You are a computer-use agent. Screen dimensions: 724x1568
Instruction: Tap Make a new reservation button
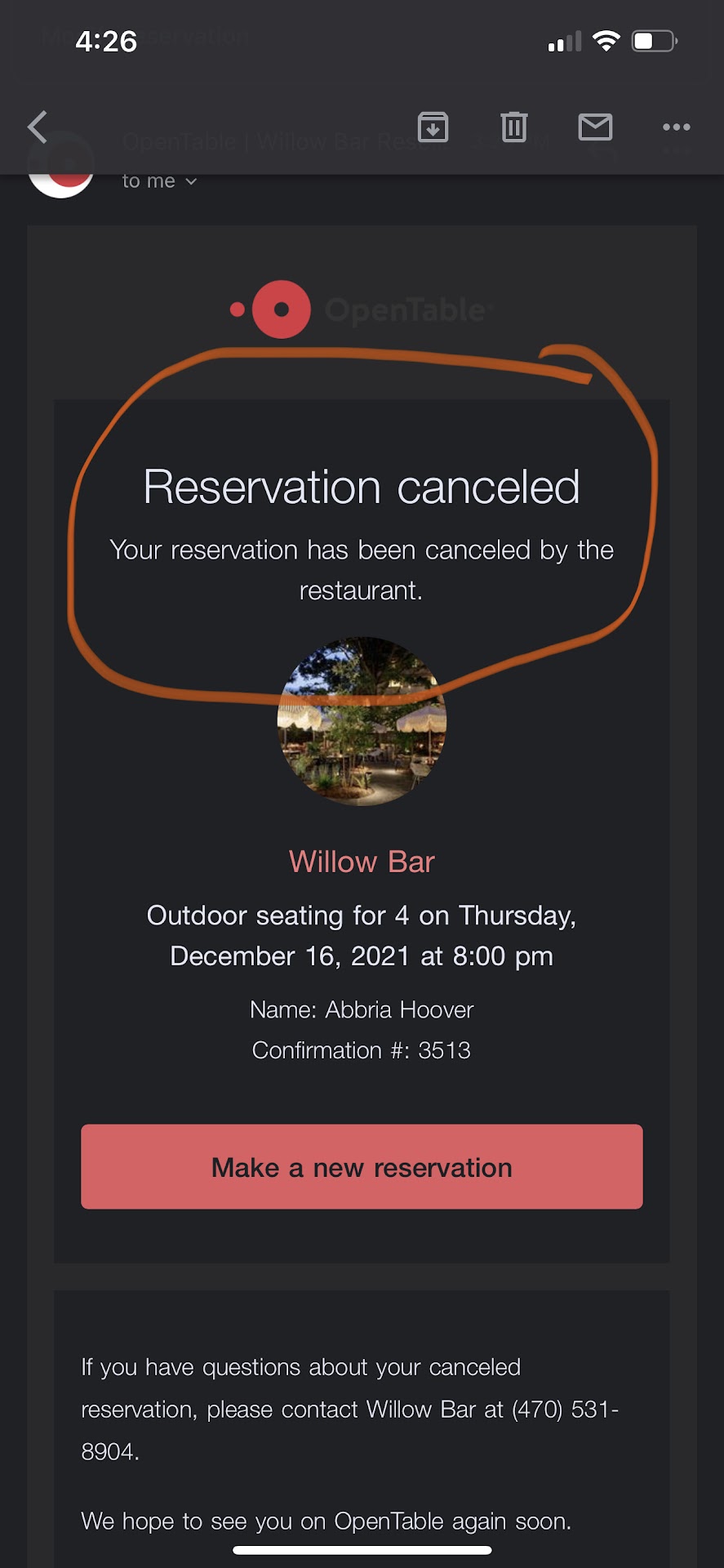[x=362, y=1166]
